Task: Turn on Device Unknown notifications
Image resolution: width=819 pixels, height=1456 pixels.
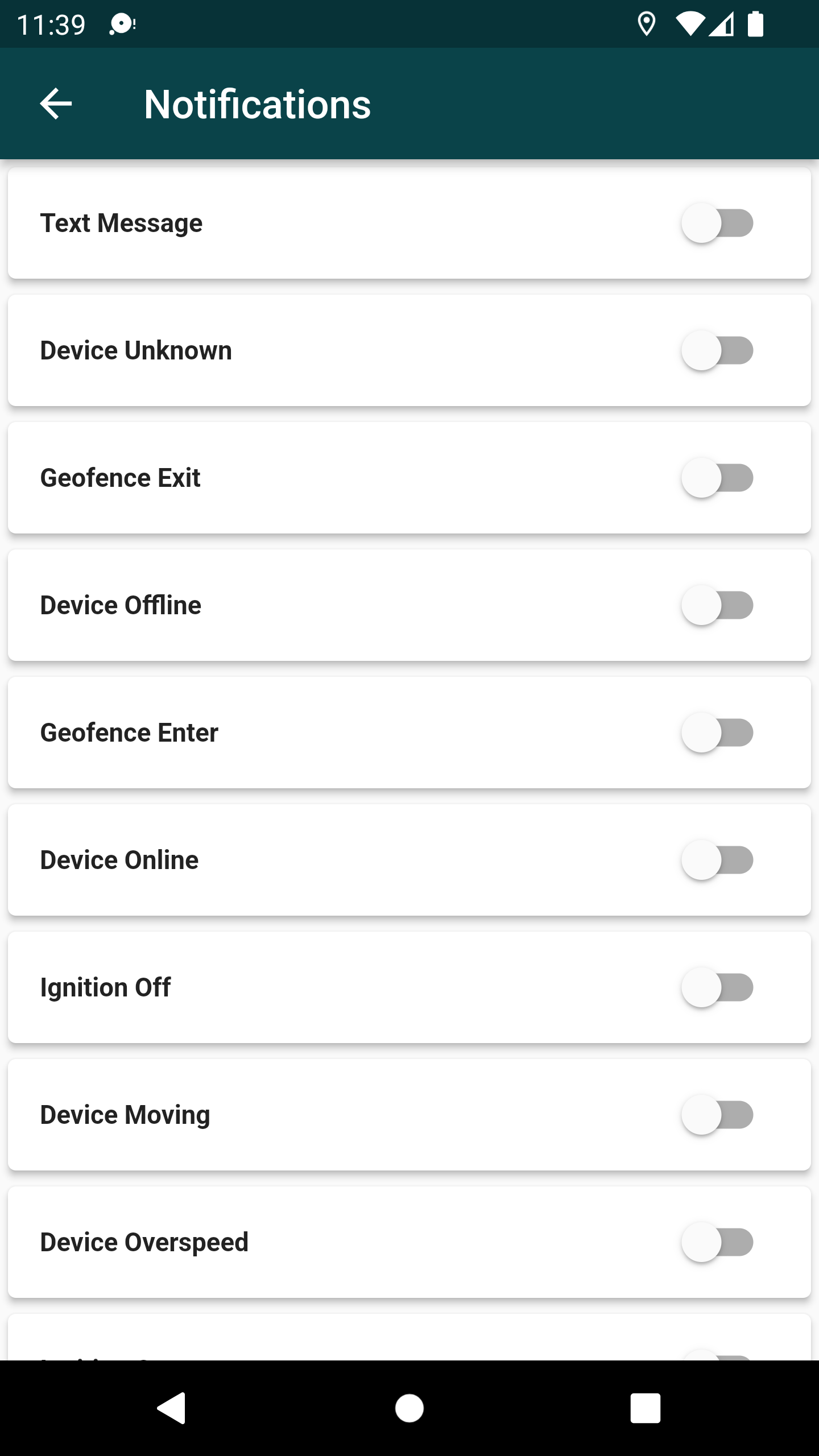Action: tap(718, 350)
